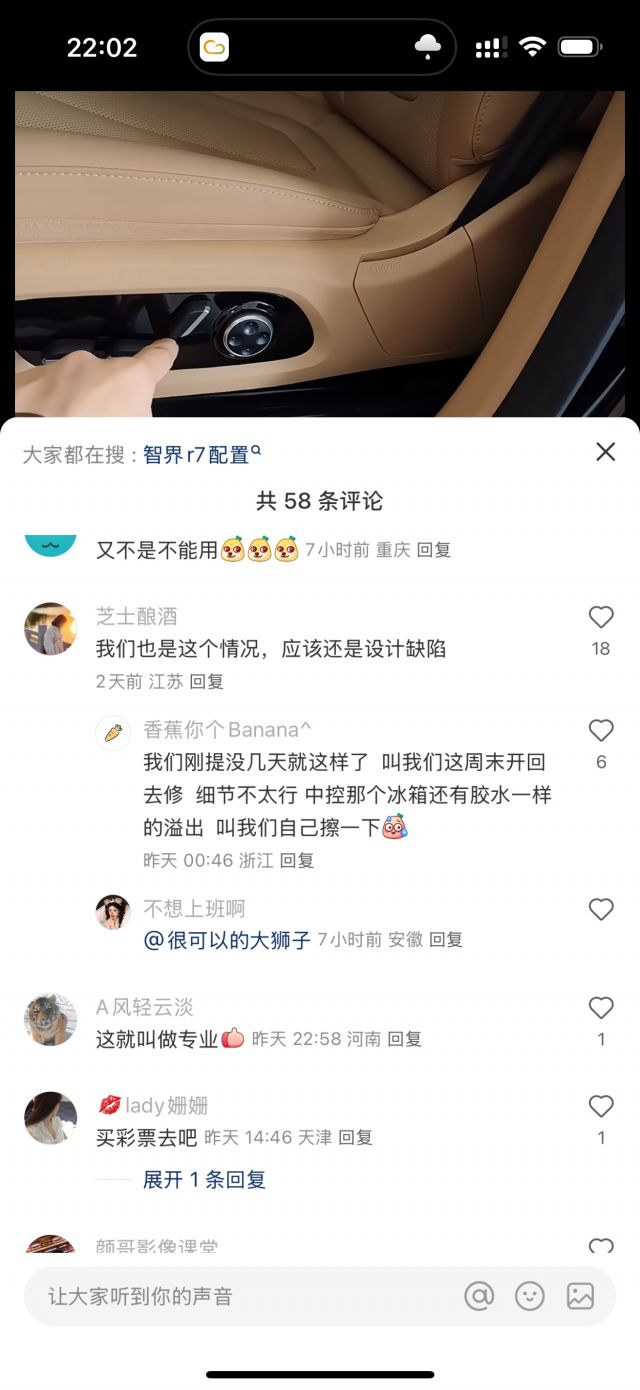Image resolution: width=640 pixels, height=1390 pixels.
Task: Open the mentioned user 很可以的大狮子
Action: (x=228, y=940)
